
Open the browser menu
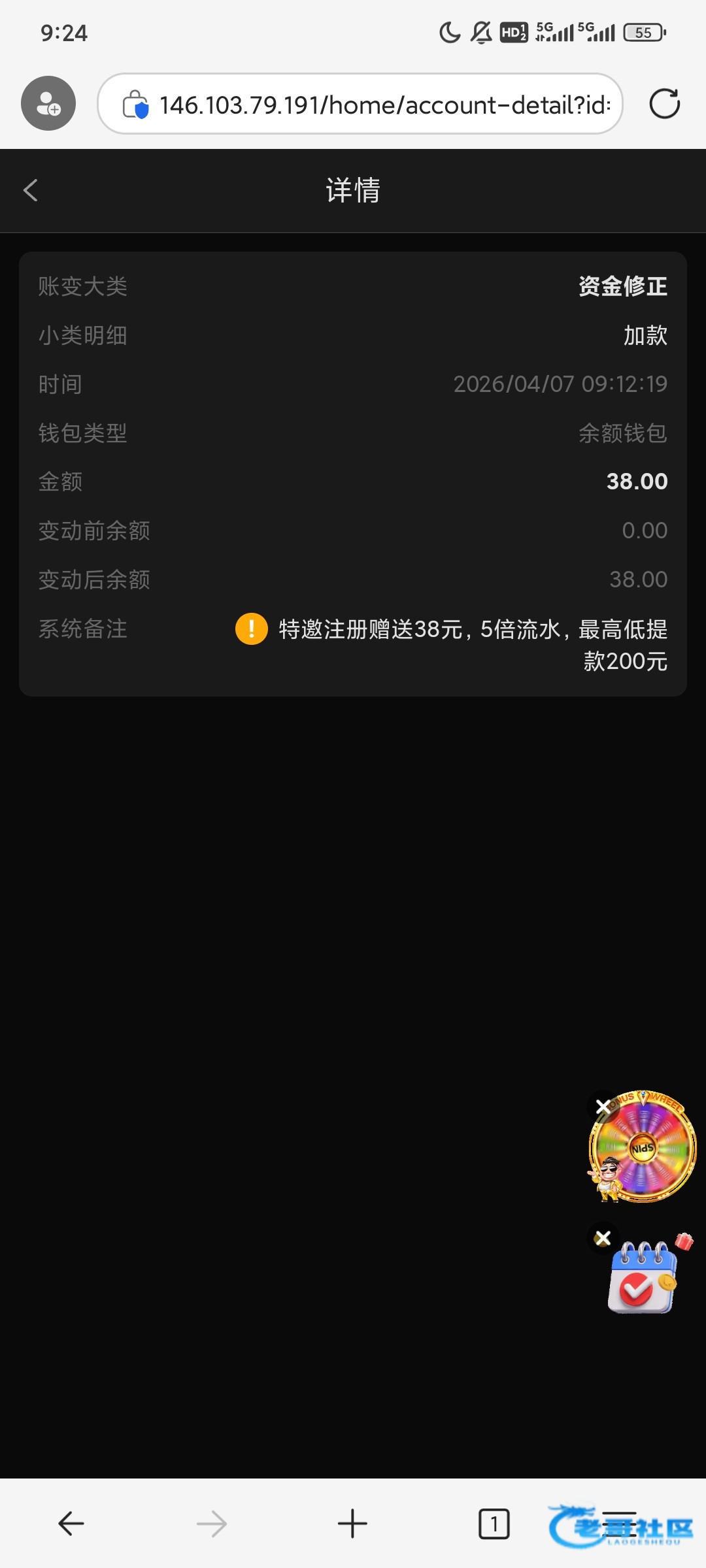point(618,1524)
